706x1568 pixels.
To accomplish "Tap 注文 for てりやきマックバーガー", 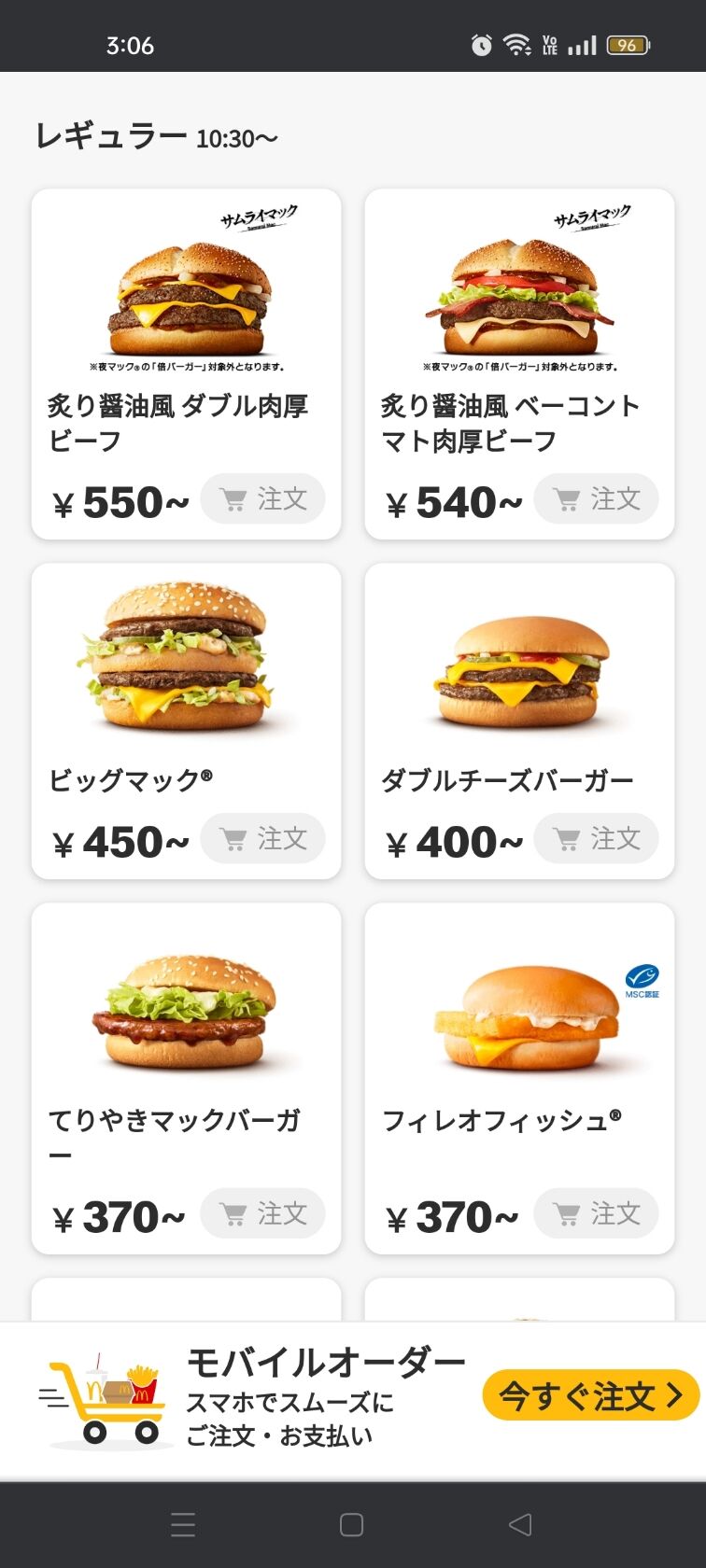I will pyautogui.click(x=263, y=1213).
